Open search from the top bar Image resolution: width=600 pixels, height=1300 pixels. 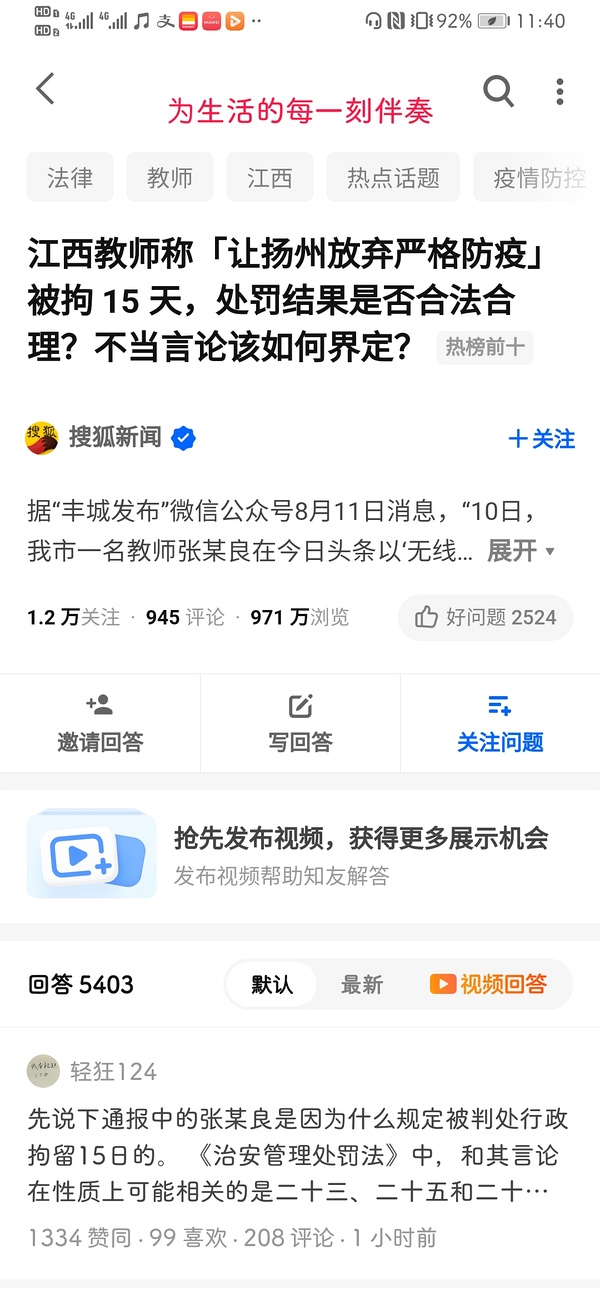498,91
